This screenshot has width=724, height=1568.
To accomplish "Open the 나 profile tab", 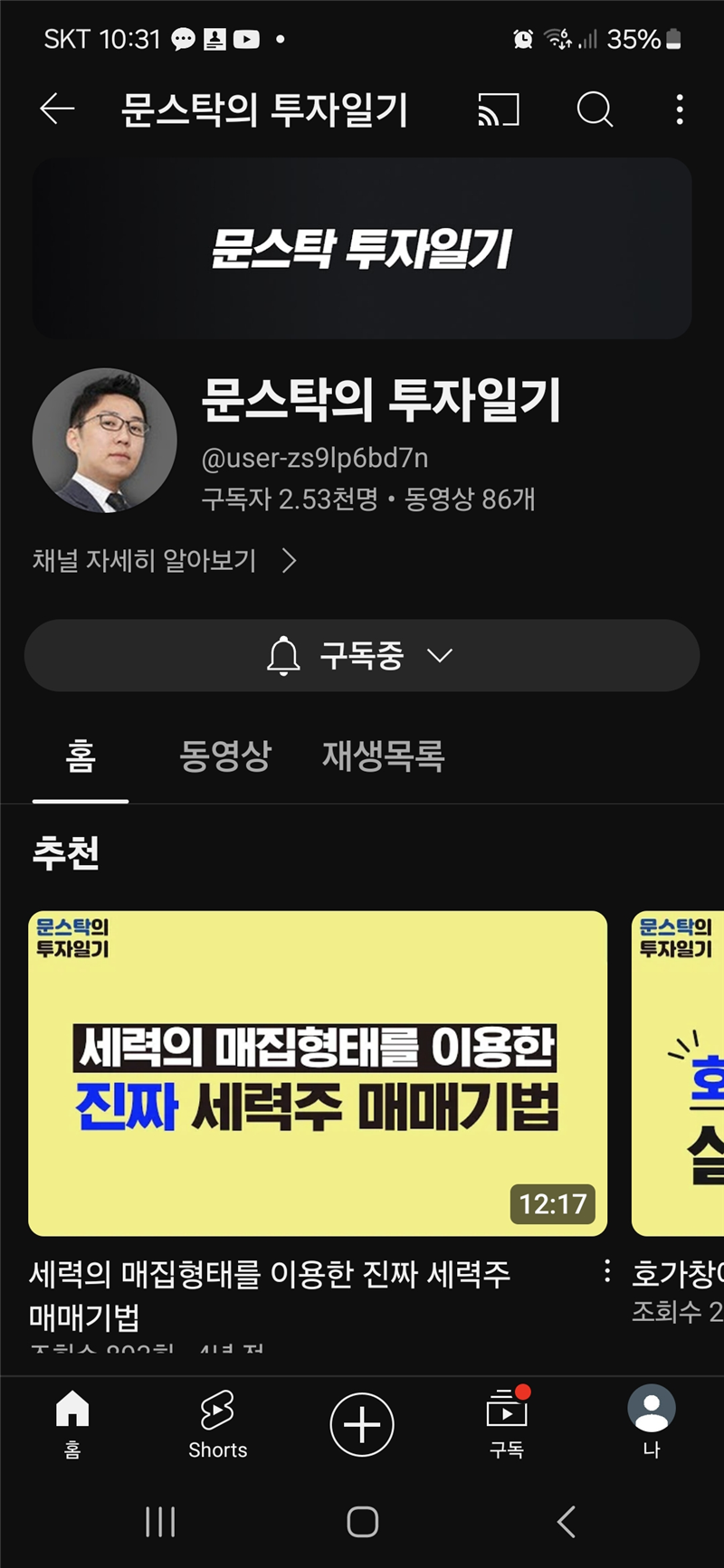I will pos(652,1424).
